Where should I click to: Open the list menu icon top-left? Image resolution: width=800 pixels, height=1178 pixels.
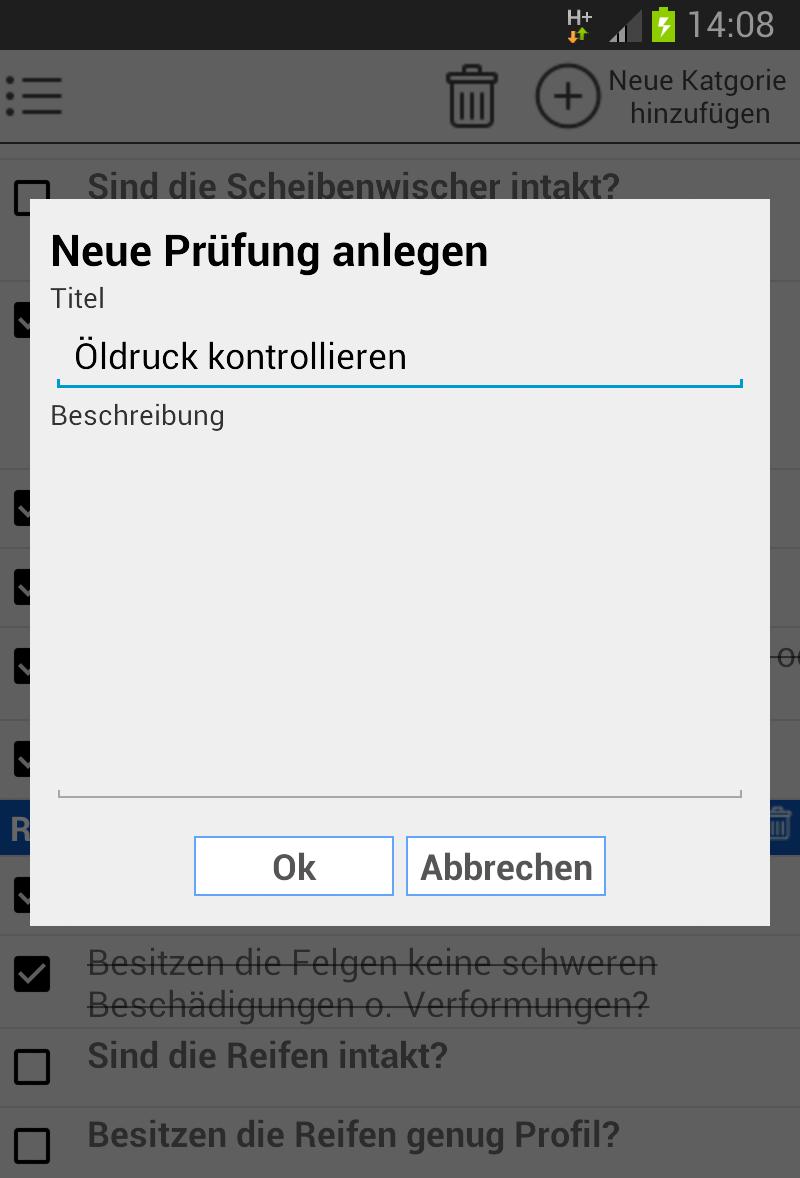click(x=34, y=96)
